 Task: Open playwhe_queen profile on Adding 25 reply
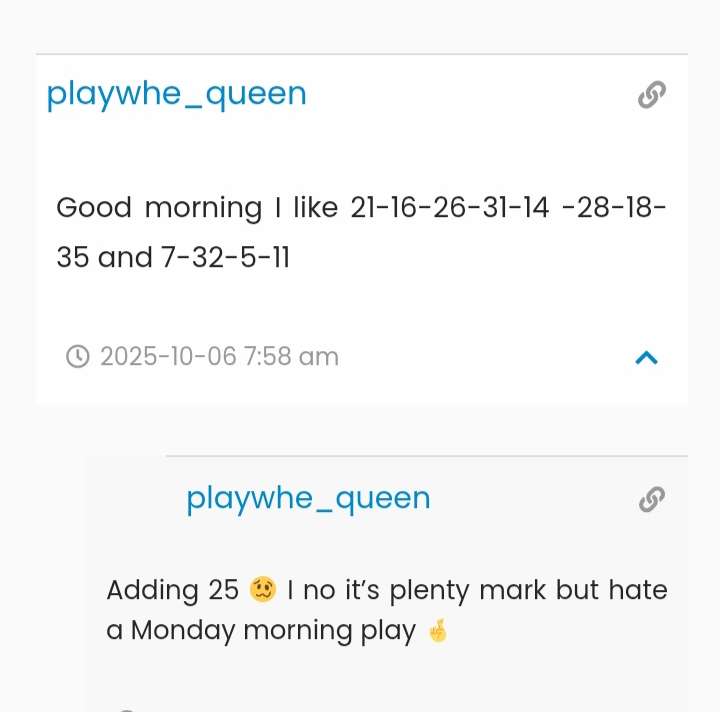coord(308,498)
